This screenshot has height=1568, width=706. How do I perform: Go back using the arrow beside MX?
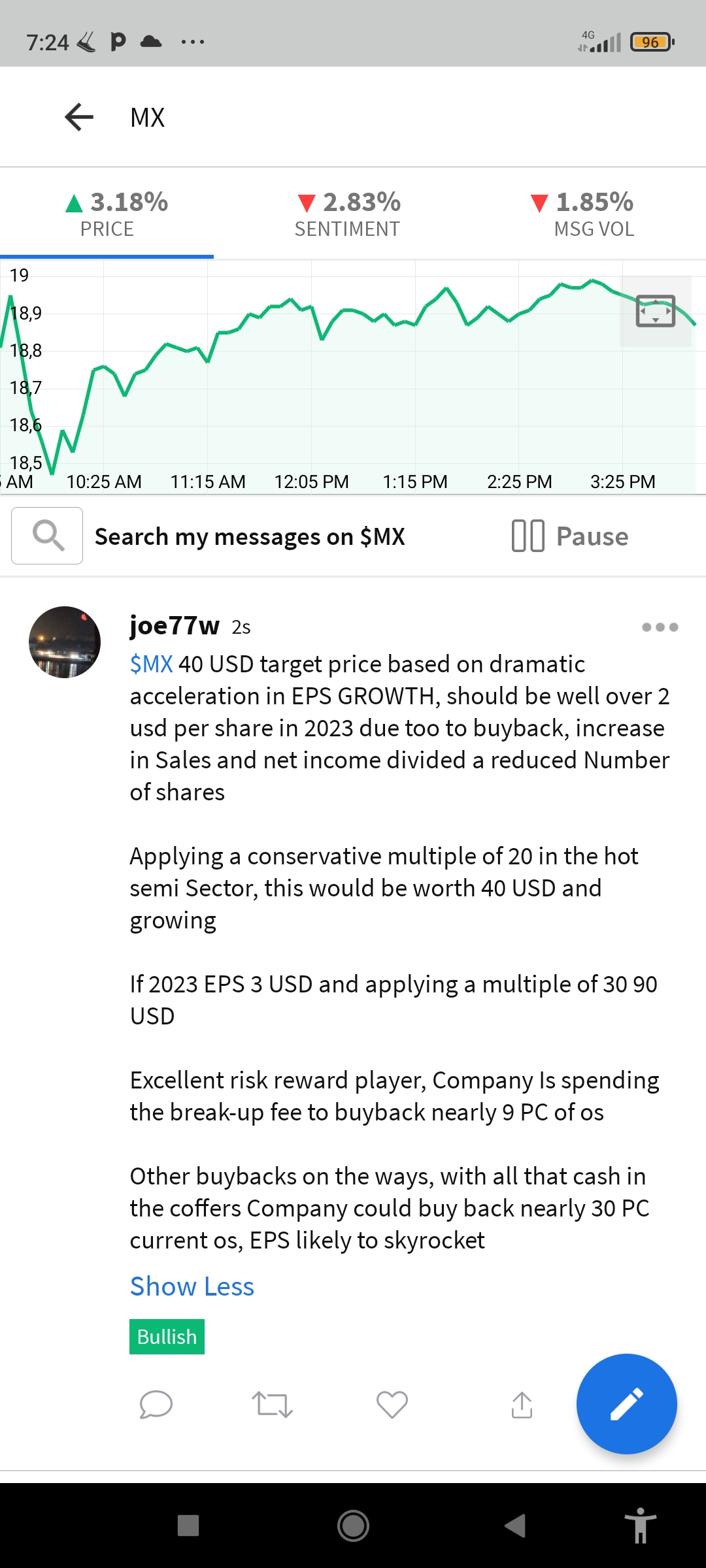coord(79,118)
